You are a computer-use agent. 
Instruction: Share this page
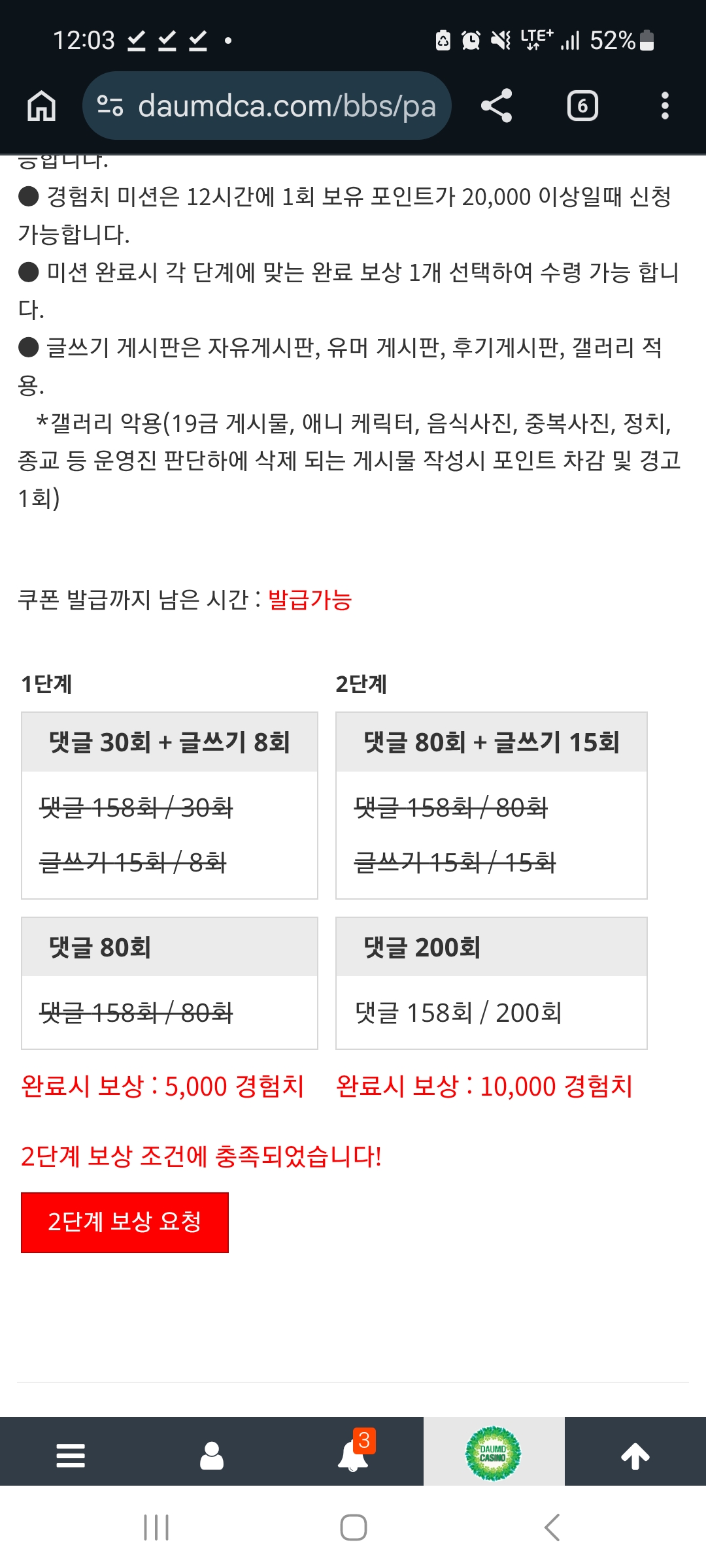[496, 106]
